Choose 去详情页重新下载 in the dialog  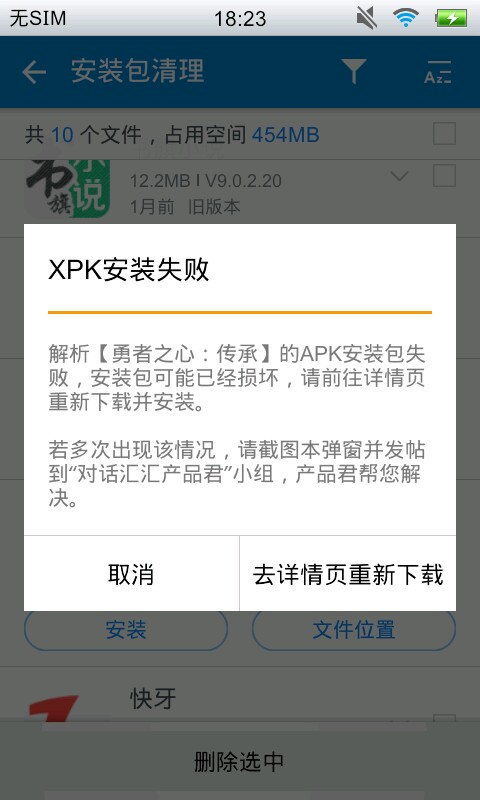click(348, 573)
